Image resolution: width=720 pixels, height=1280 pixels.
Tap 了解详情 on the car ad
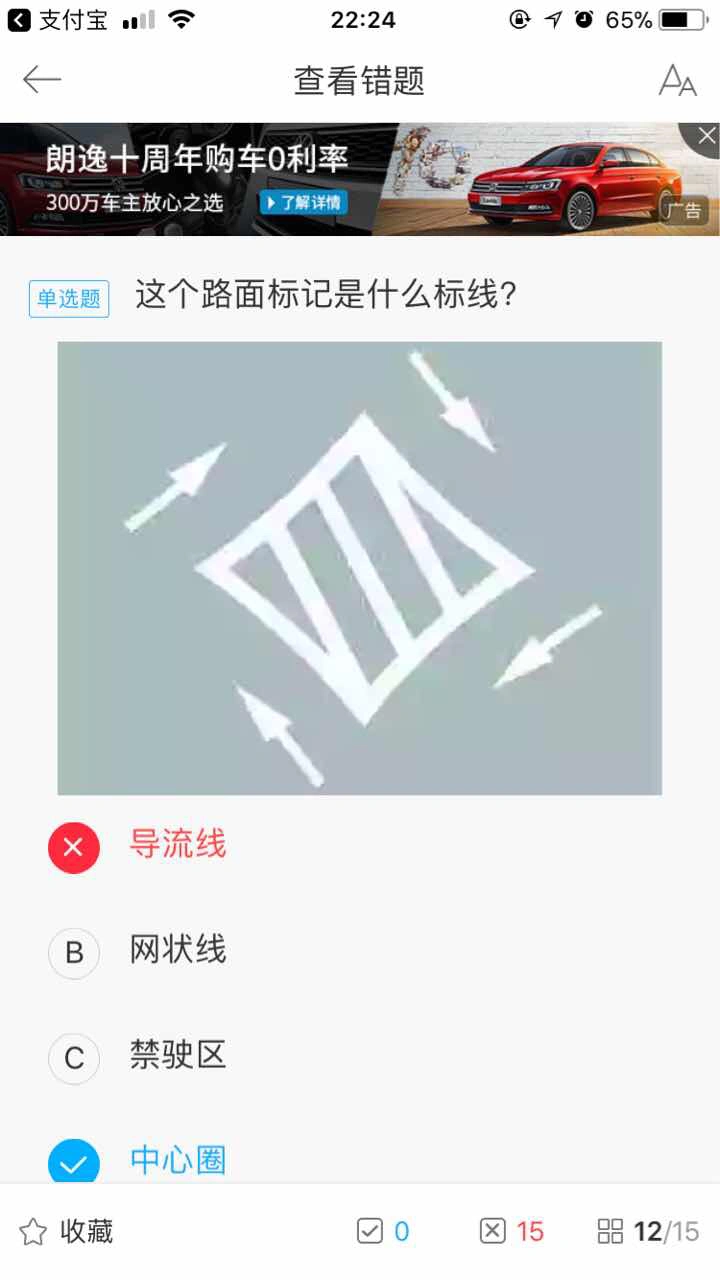[x=303, y=203]
